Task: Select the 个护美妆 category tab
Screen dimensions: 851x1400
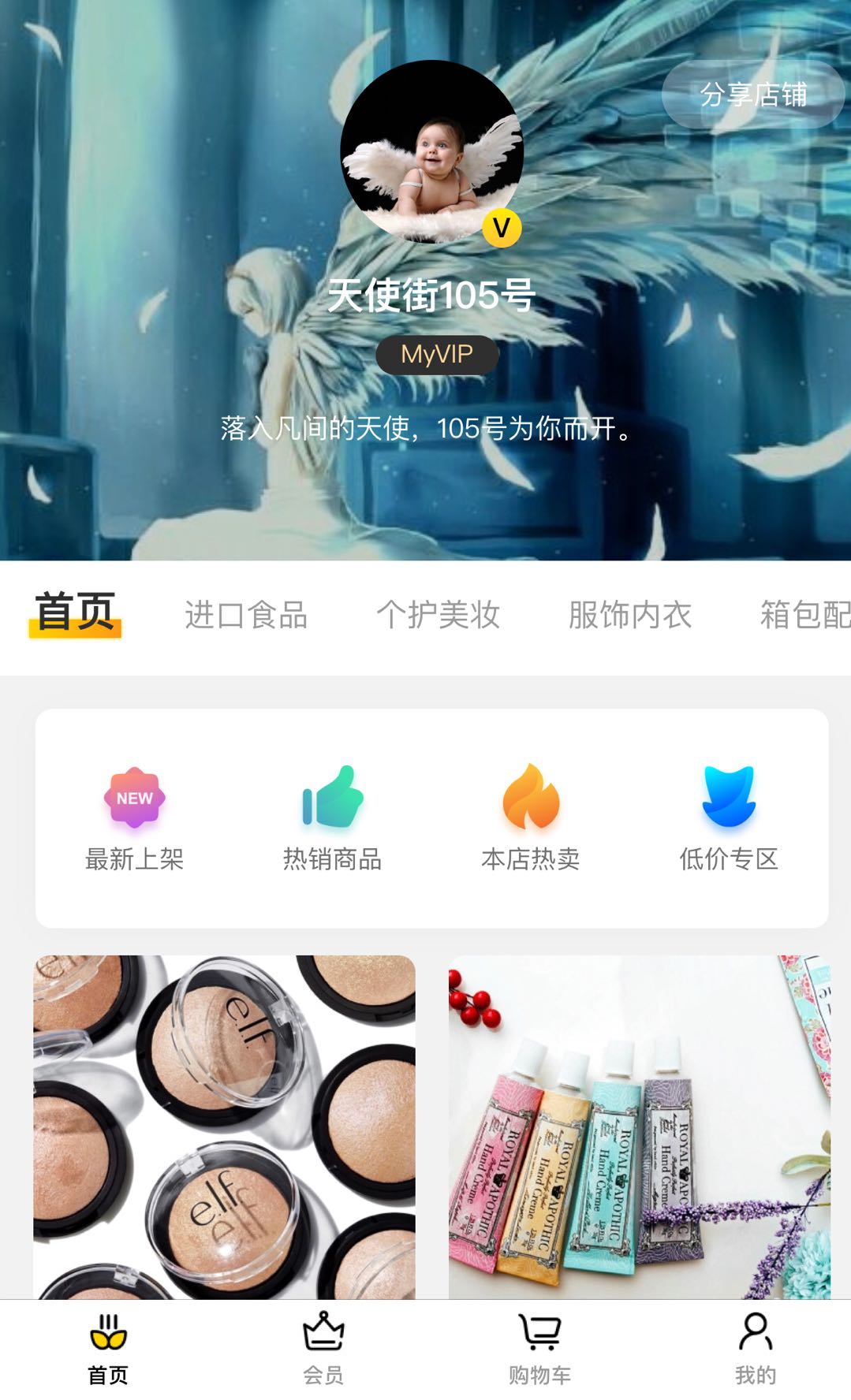Action: pyautogui.click(x=438, y=615)
